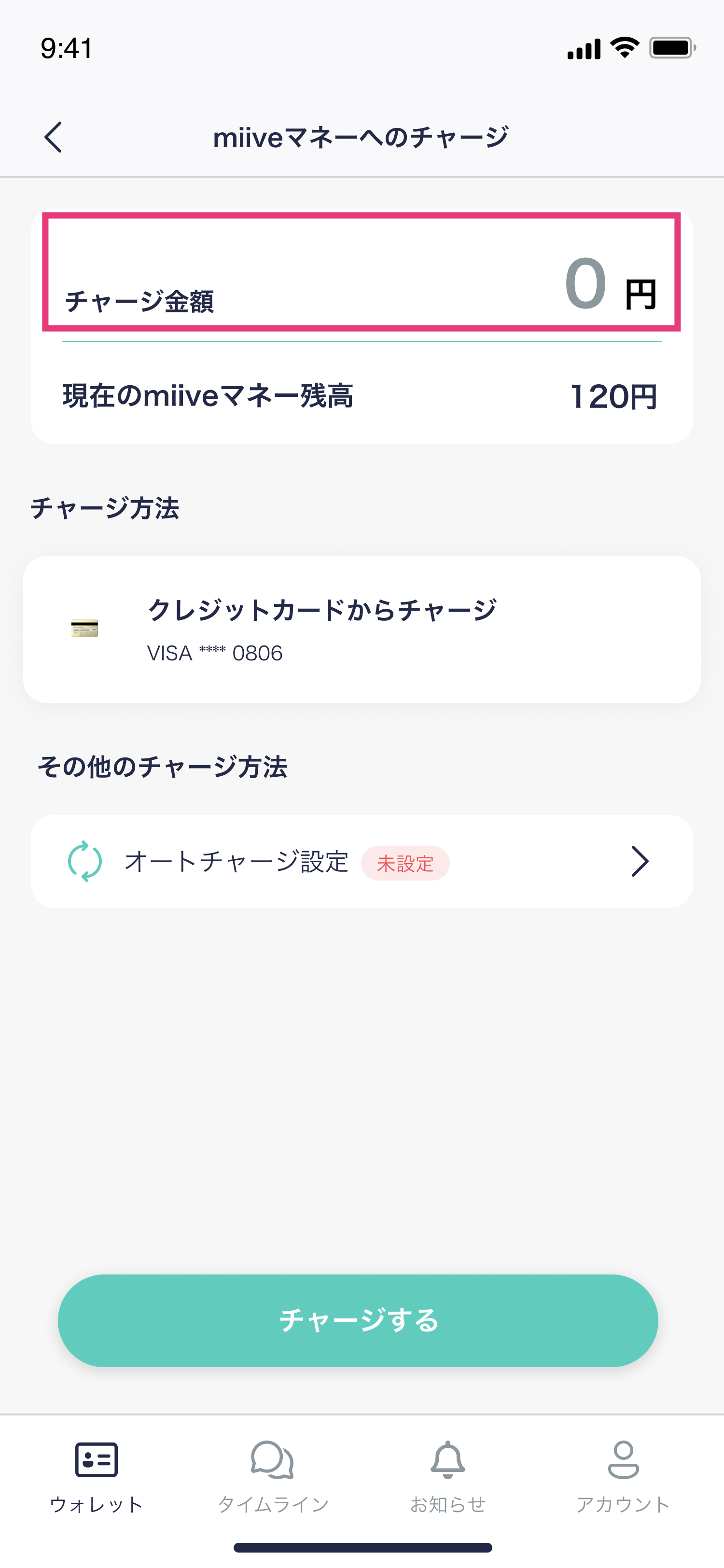Tap the circular auto-charge refresh icon

click(x=85, y=861)
